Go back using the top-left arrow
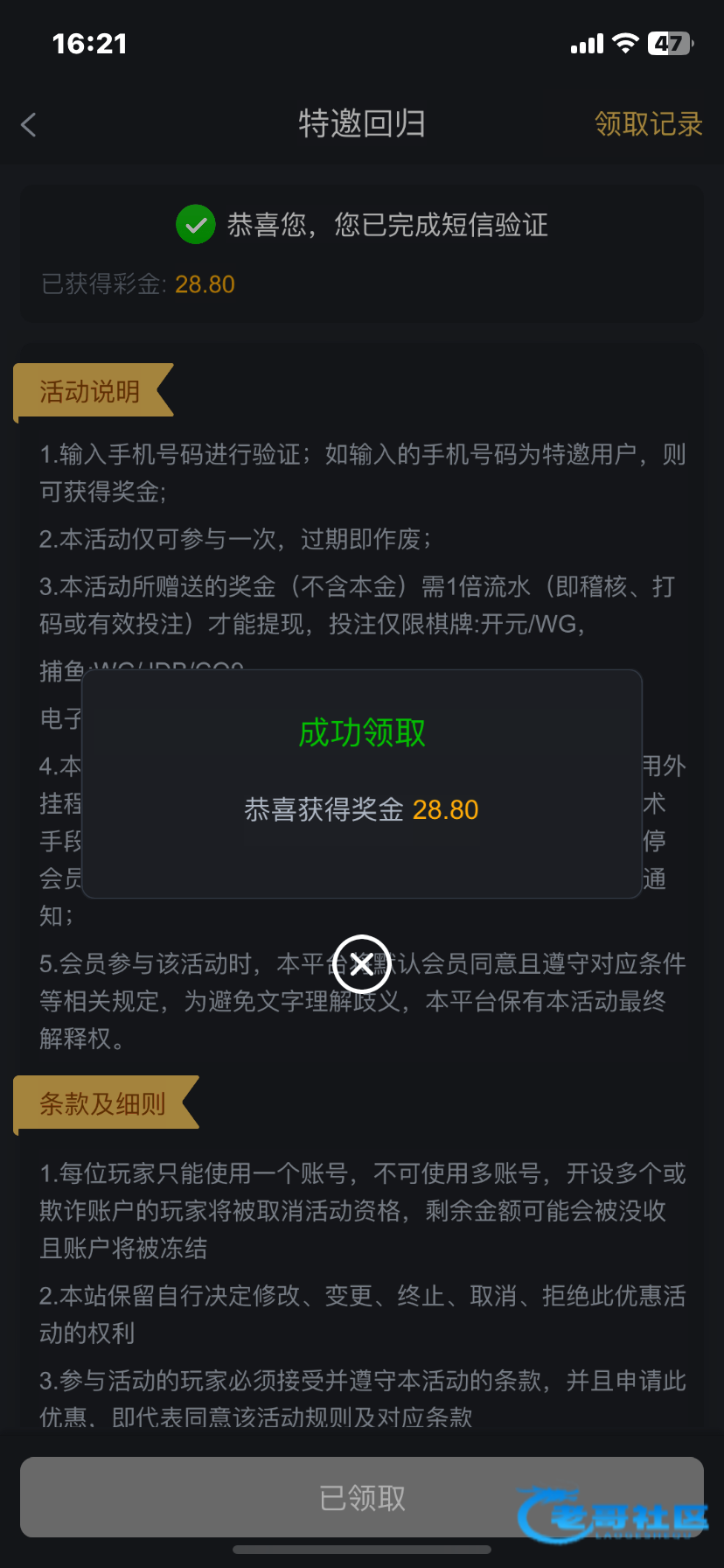 [x=29, y=124]
